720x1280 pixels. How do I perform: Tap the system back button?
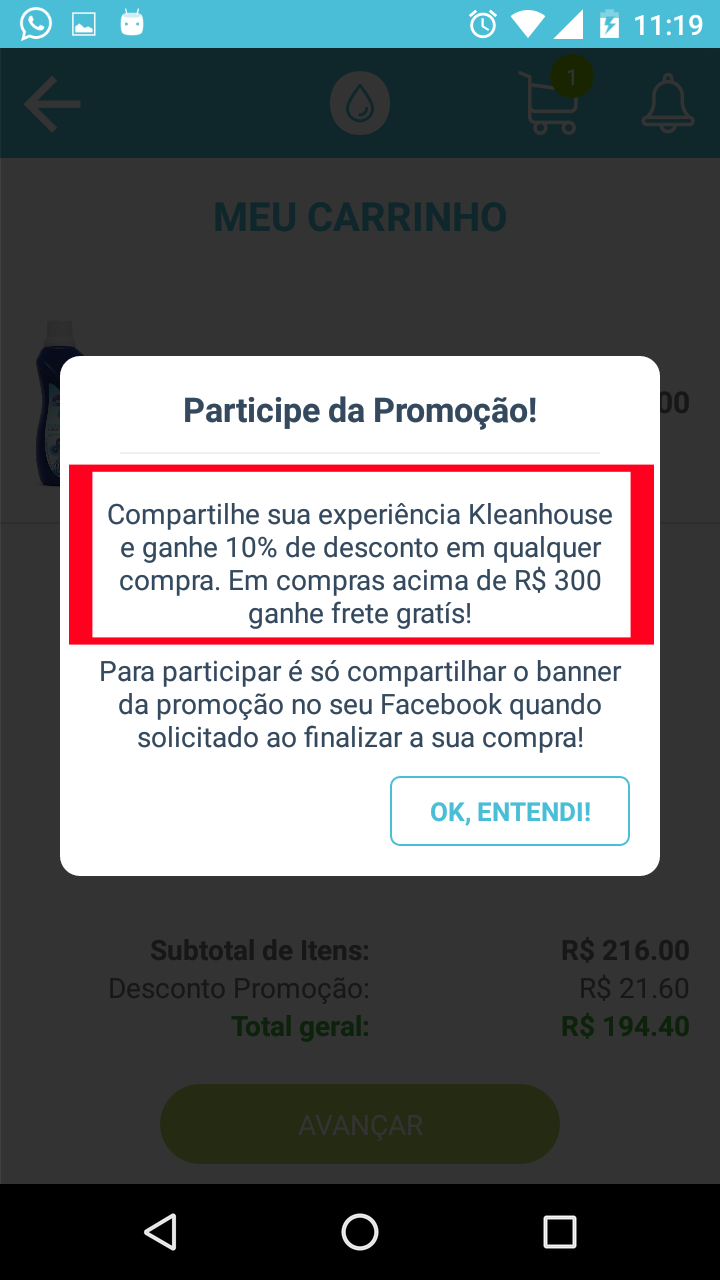160,1232
